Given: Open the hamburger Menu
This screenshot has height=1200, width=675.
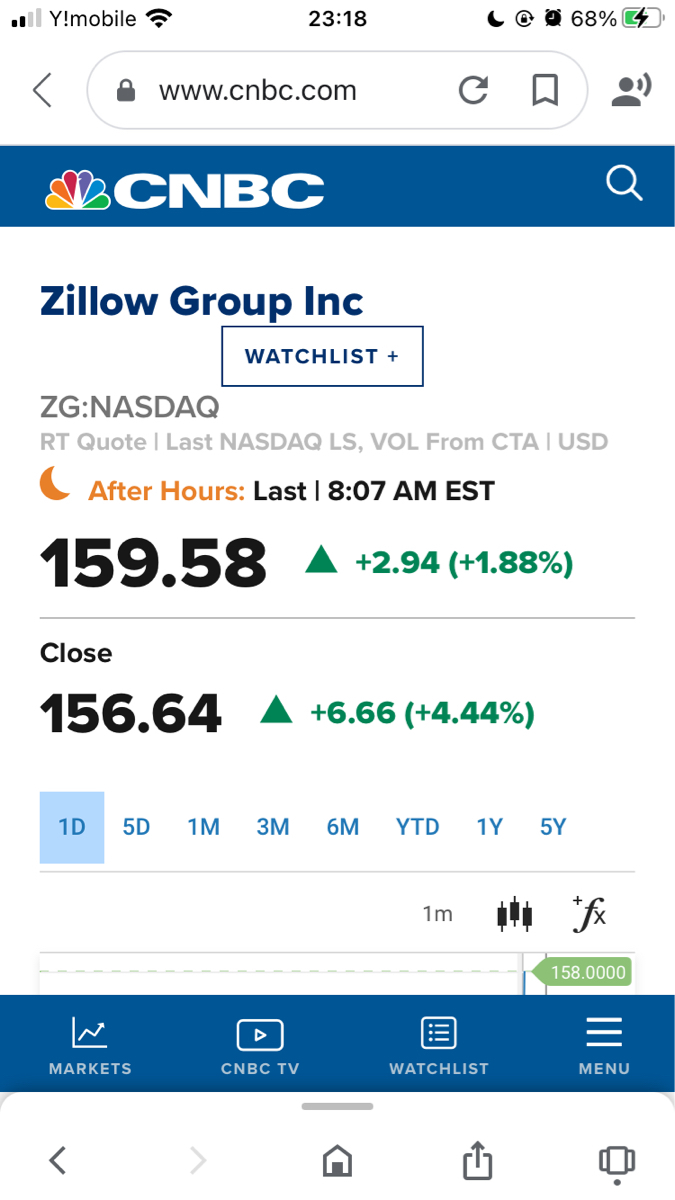Looking at the screenshot, I should (x=604, y=1045).
